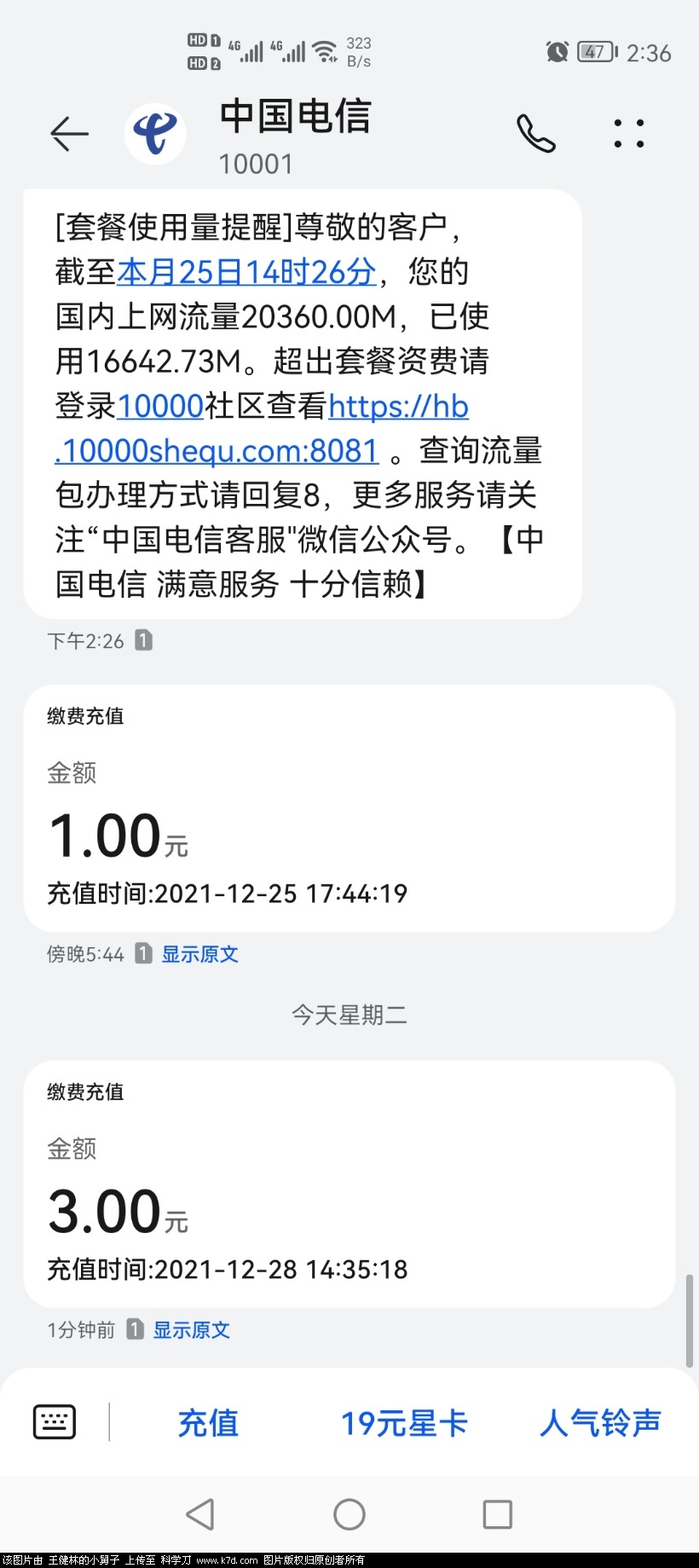
Task: Open the 人气铃声 menu
Action: point(600,1423)
